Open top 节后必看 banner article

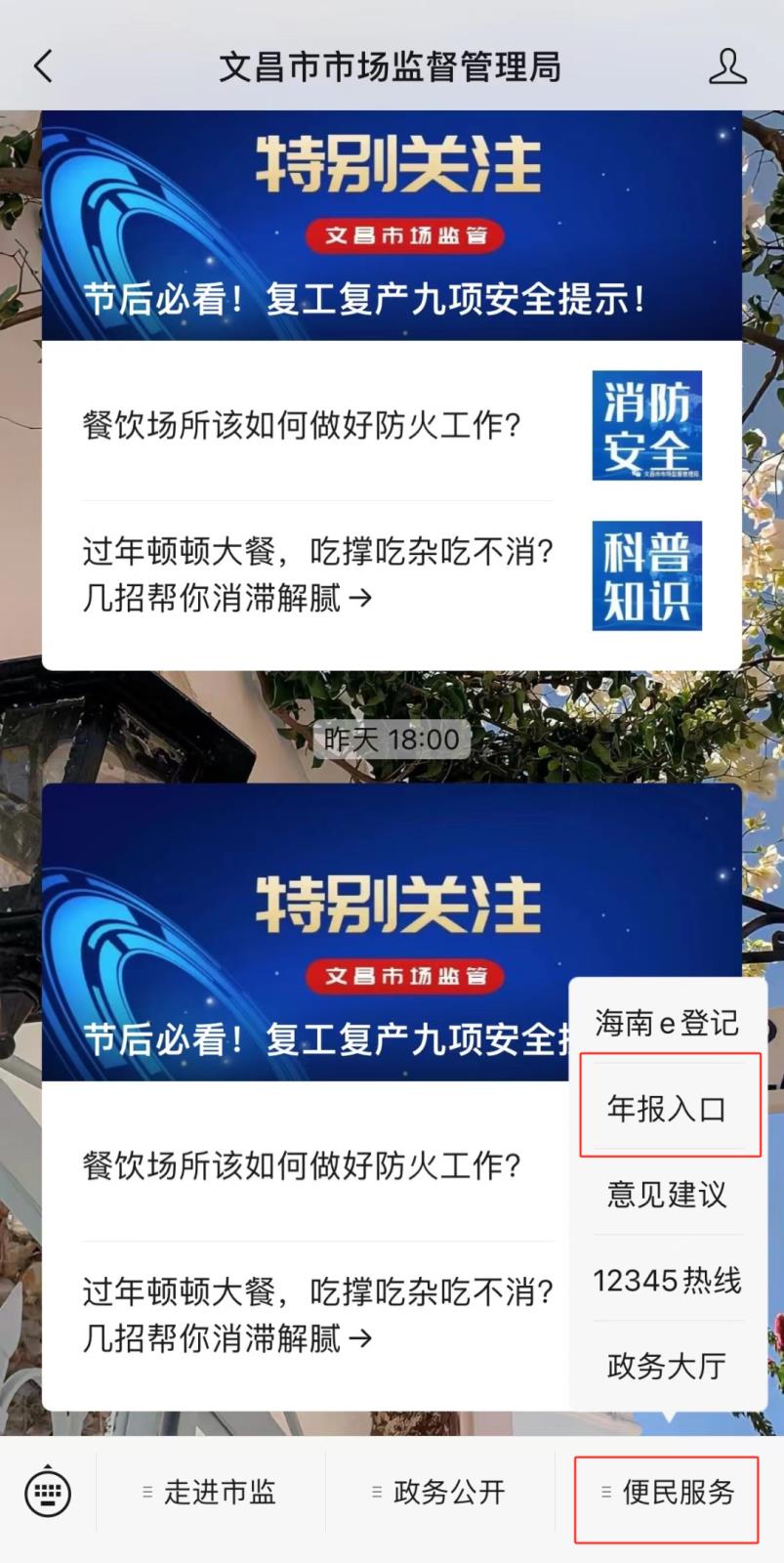tap(391, 227)
